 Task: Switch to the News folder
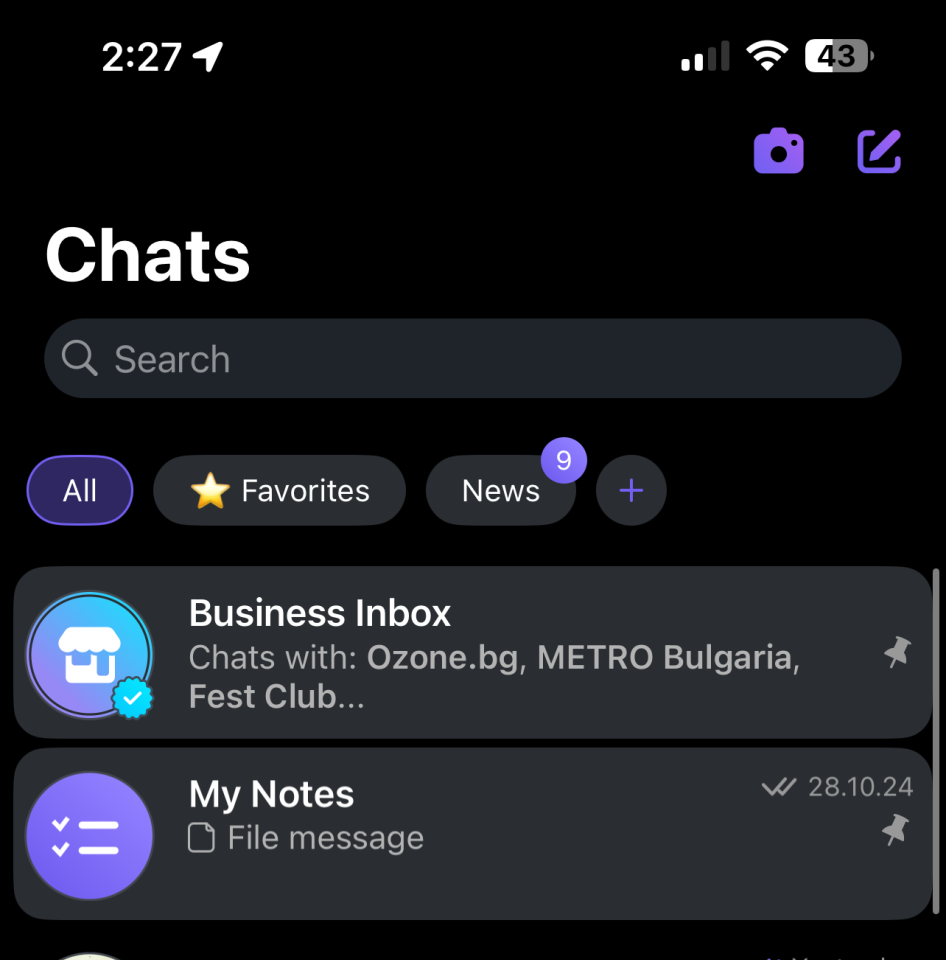[x=501, y=491]
